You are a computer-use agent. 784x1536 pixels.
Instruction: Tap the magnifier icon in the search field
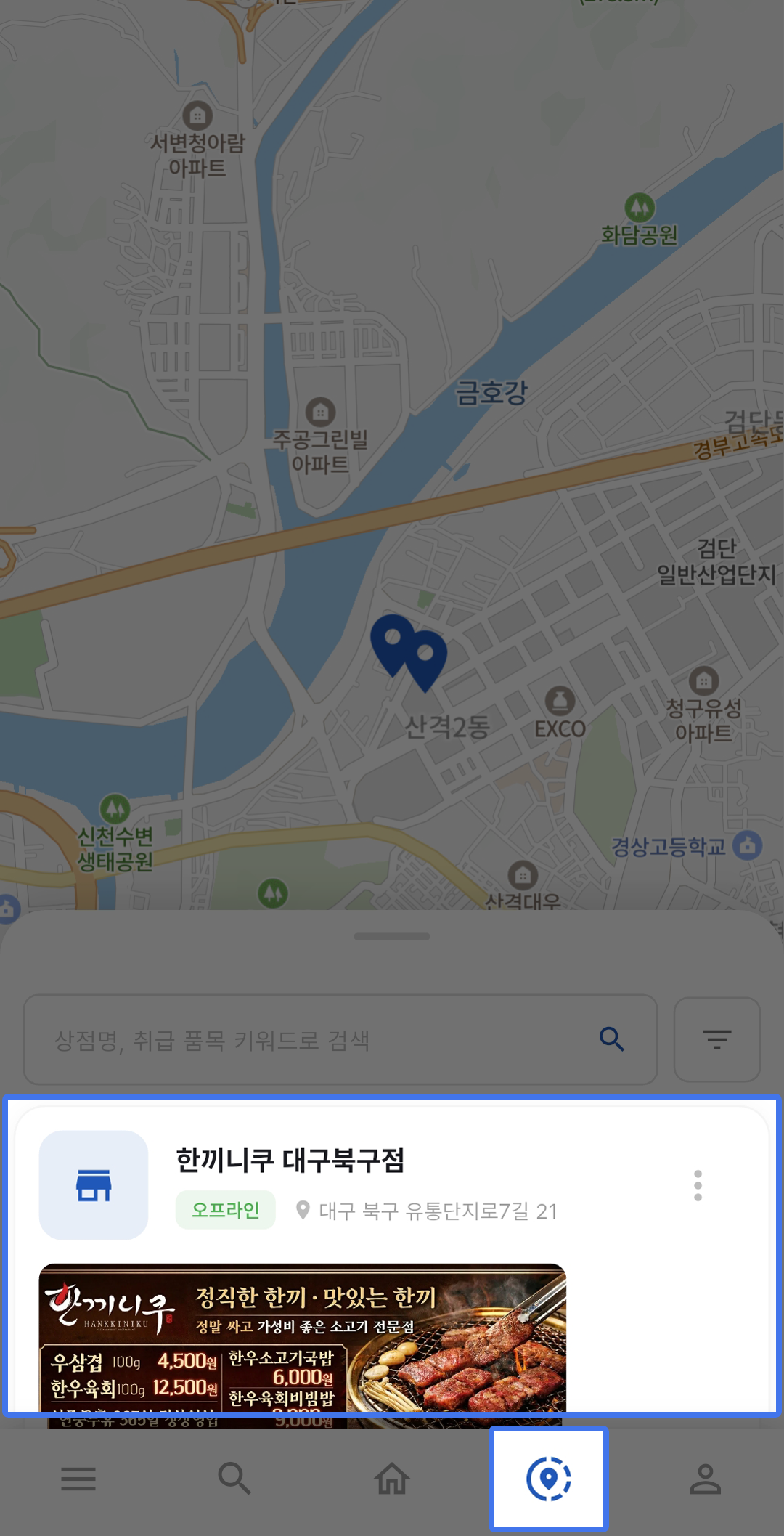611,1039
